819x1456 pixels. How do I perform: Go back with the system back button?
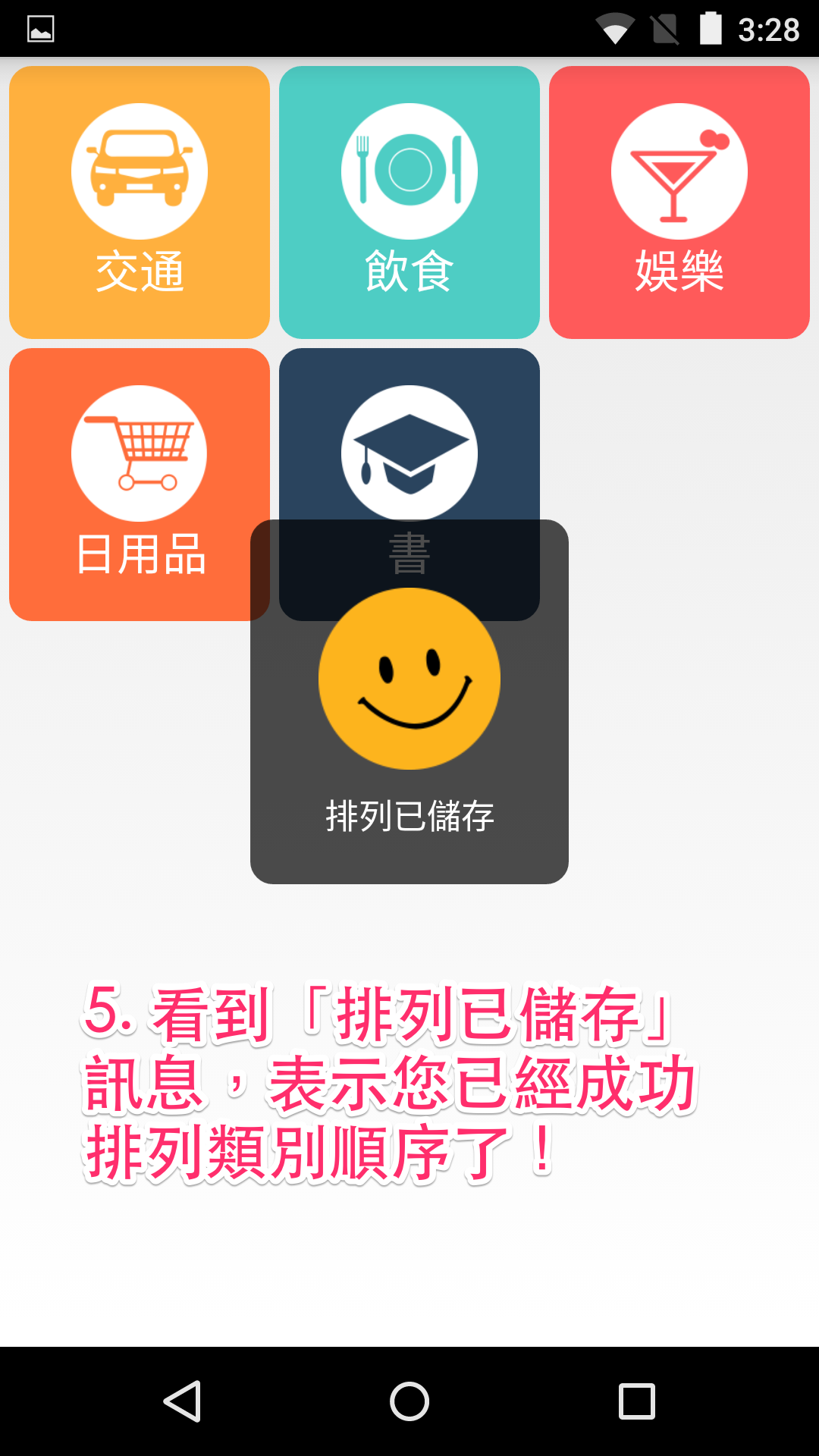(x=182, y=1401)
